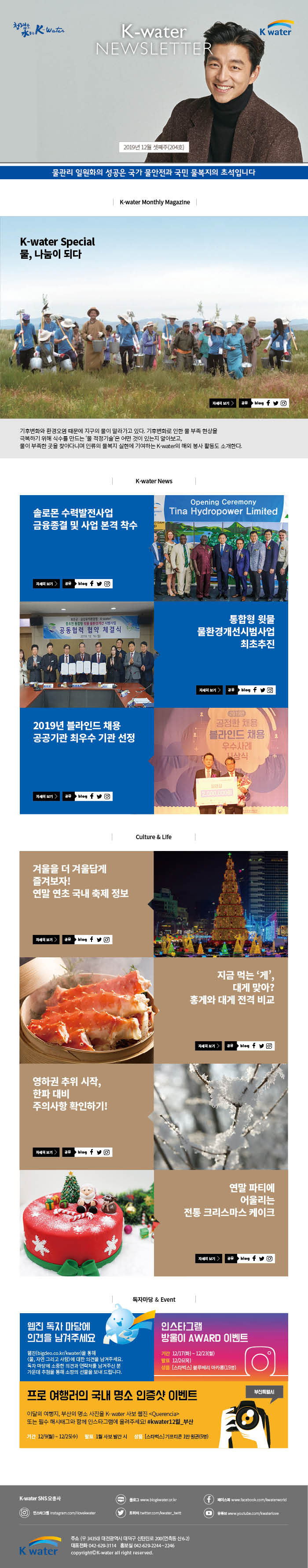This screenshot has height=1568, width=308.
Task: Share the 솔로몬 수력발전사업 news on Twitter
Action: (99, 584)
